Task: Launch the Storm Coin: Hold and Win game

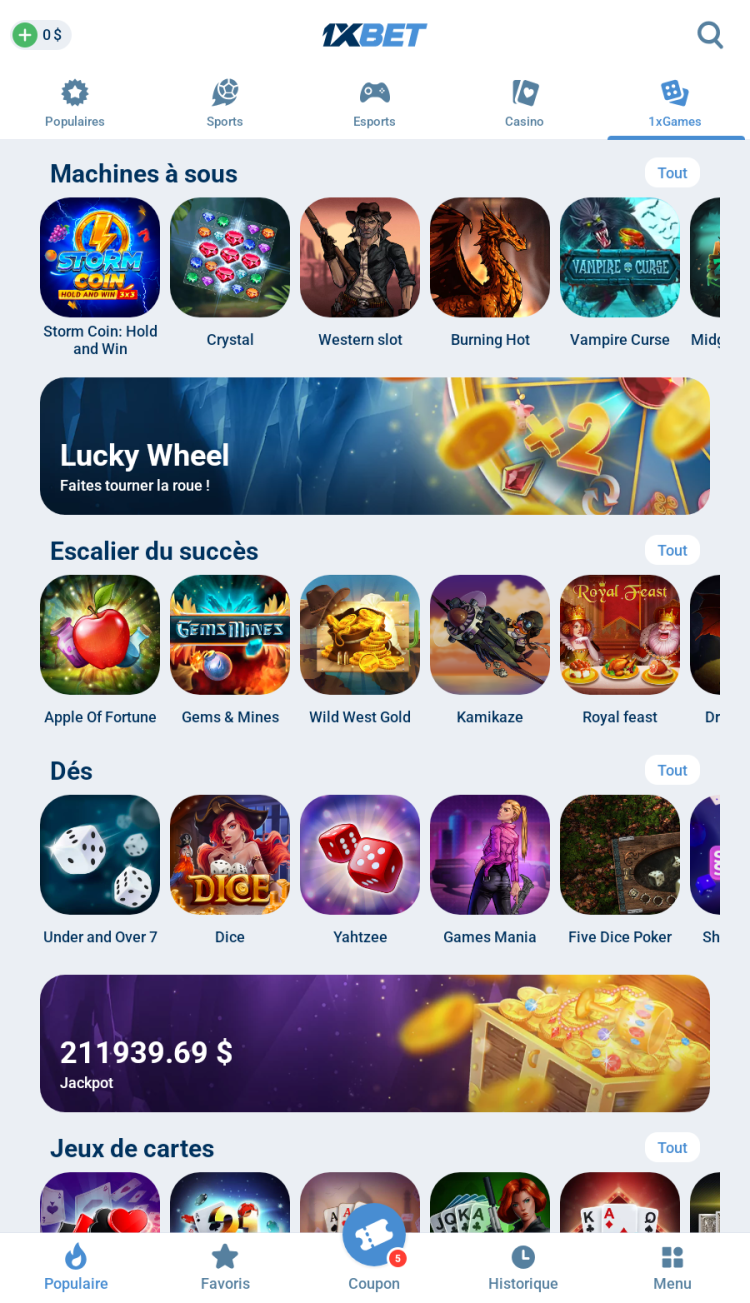Action: coord(100,258)
